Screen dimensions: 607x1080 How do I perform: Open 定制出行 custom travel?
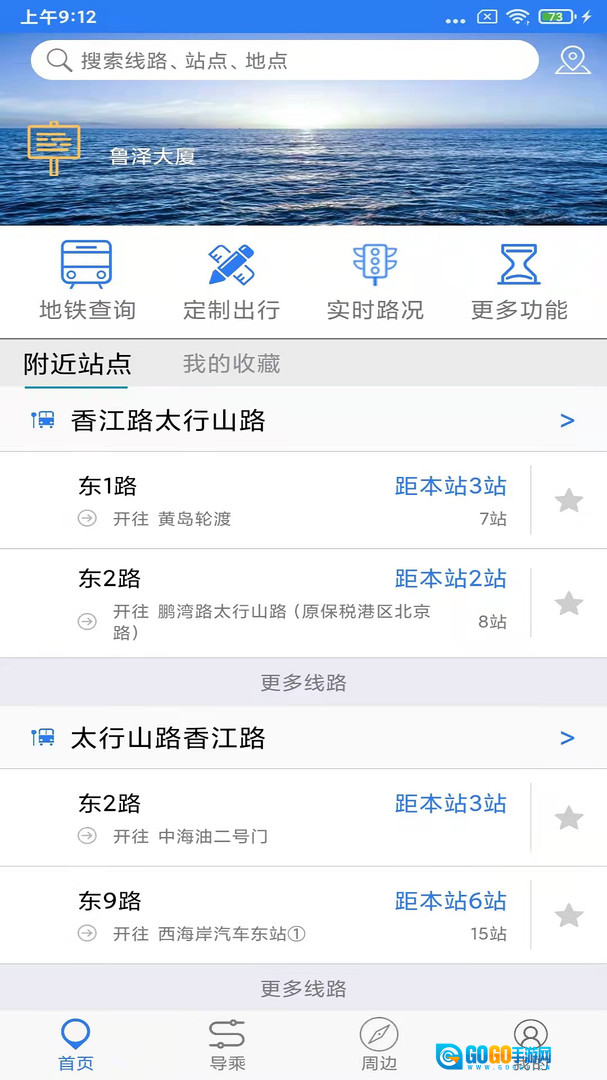click(x=231, y=281)
